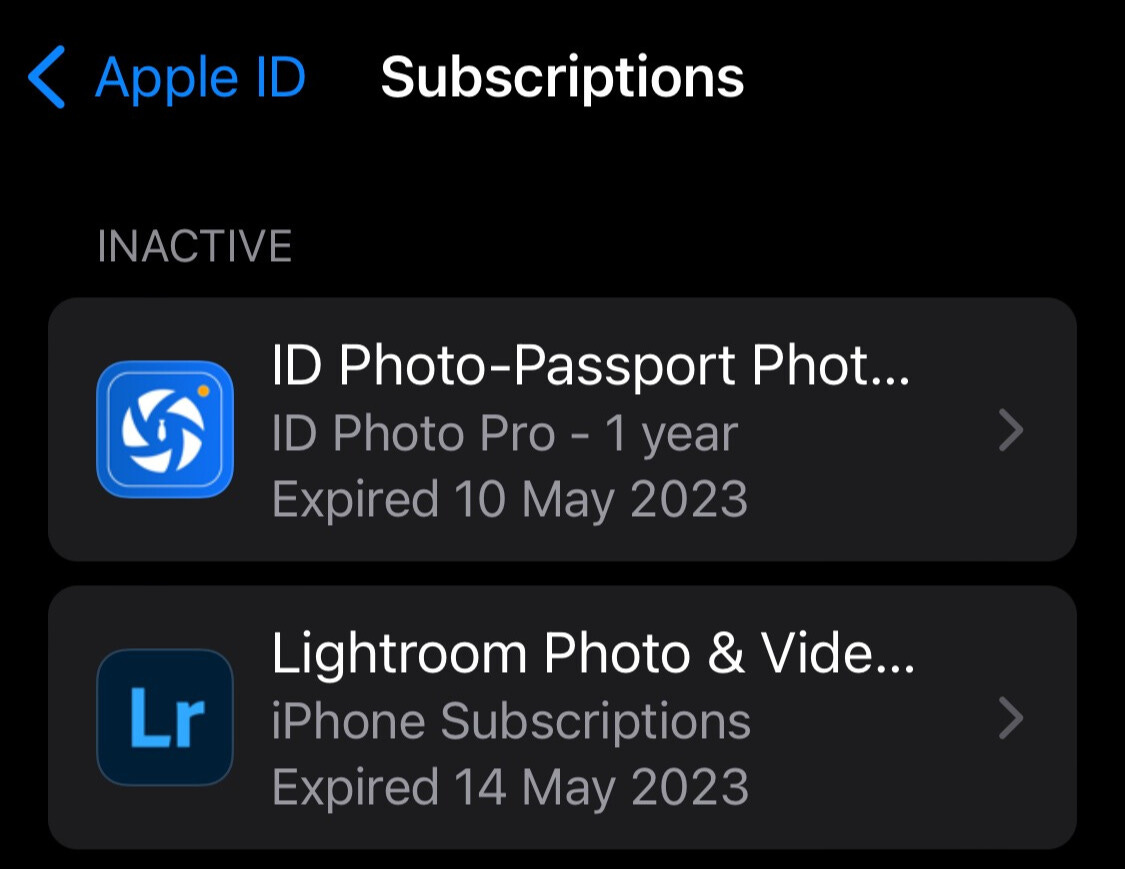The image size is (1125, 869).
Task: Open the ID Photo-Passport Photo subscription
Action: click(x=562, y=429)
